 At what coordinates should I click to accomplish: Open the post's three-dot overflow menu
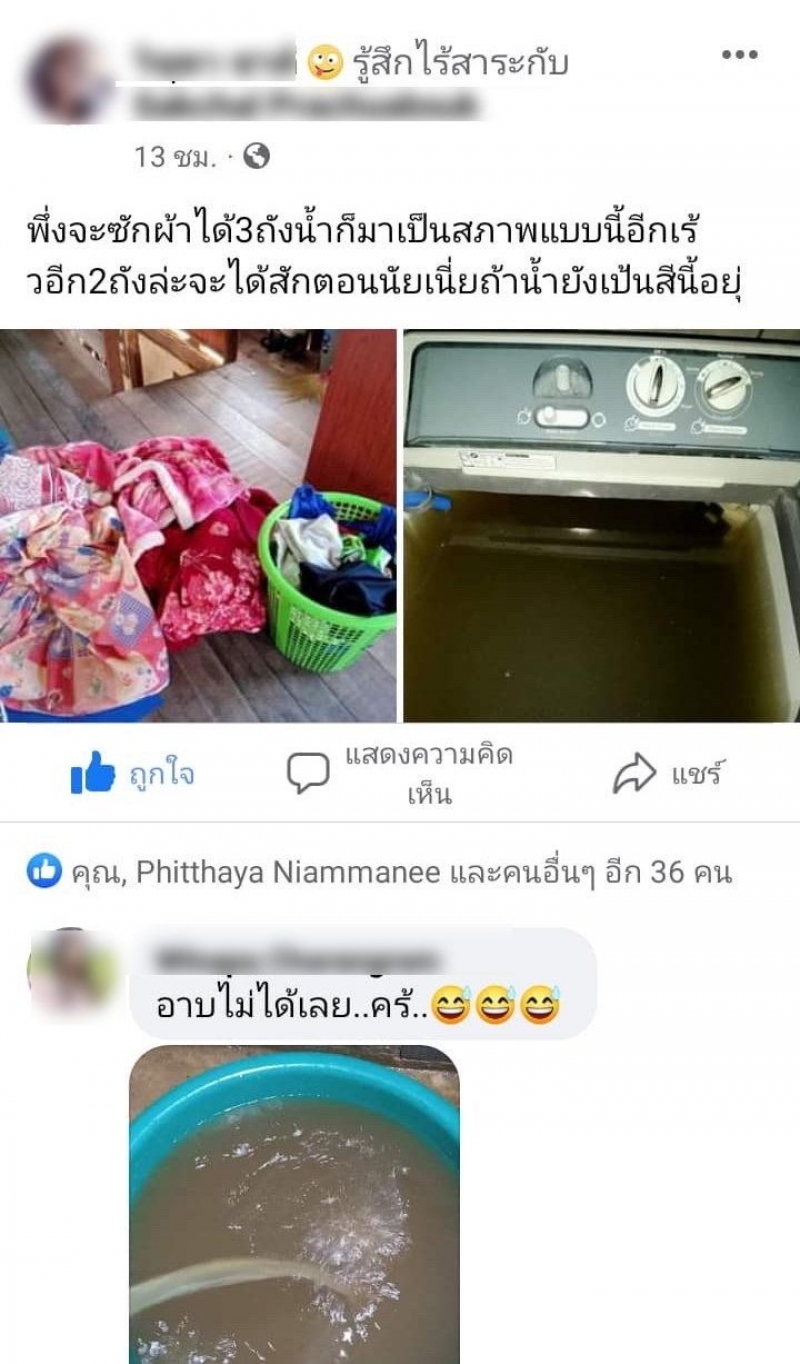coord(739,55)
